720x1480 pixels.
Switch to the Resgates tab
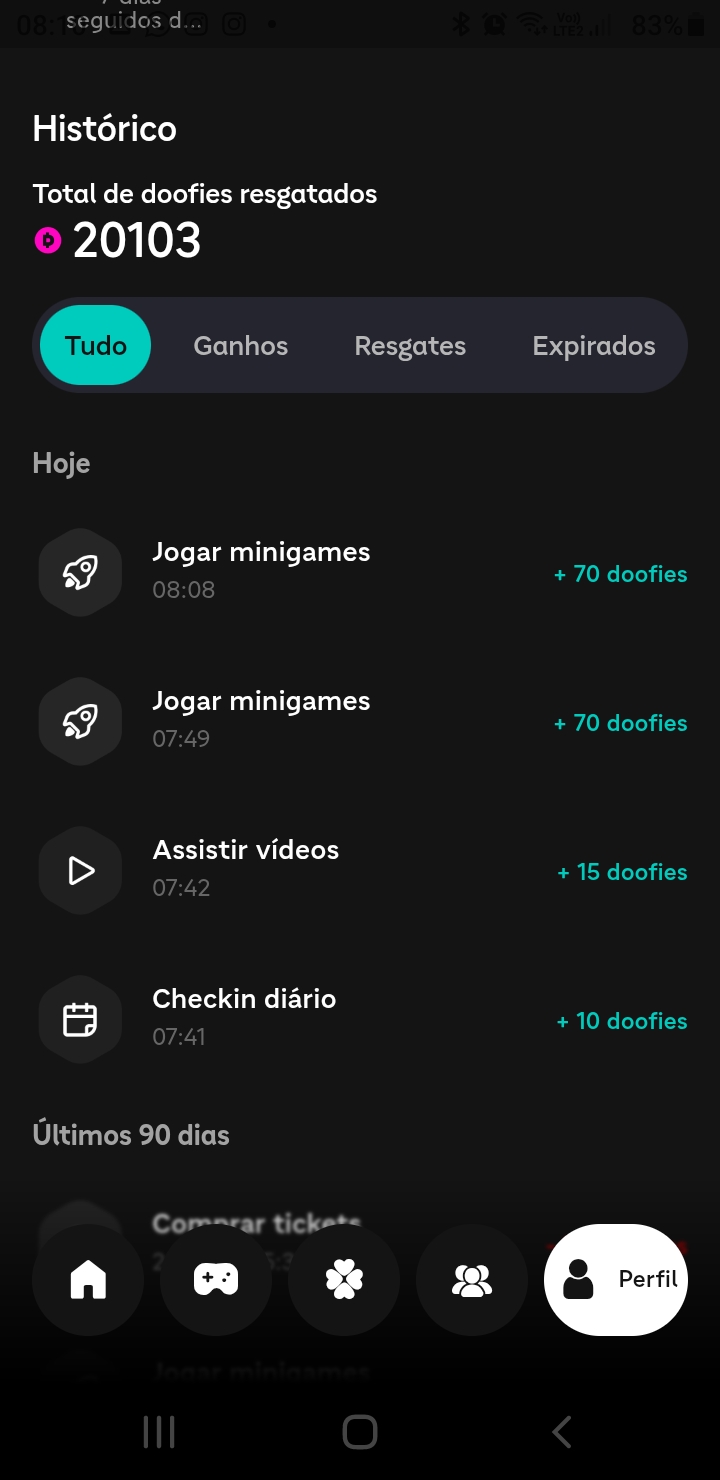410,346
